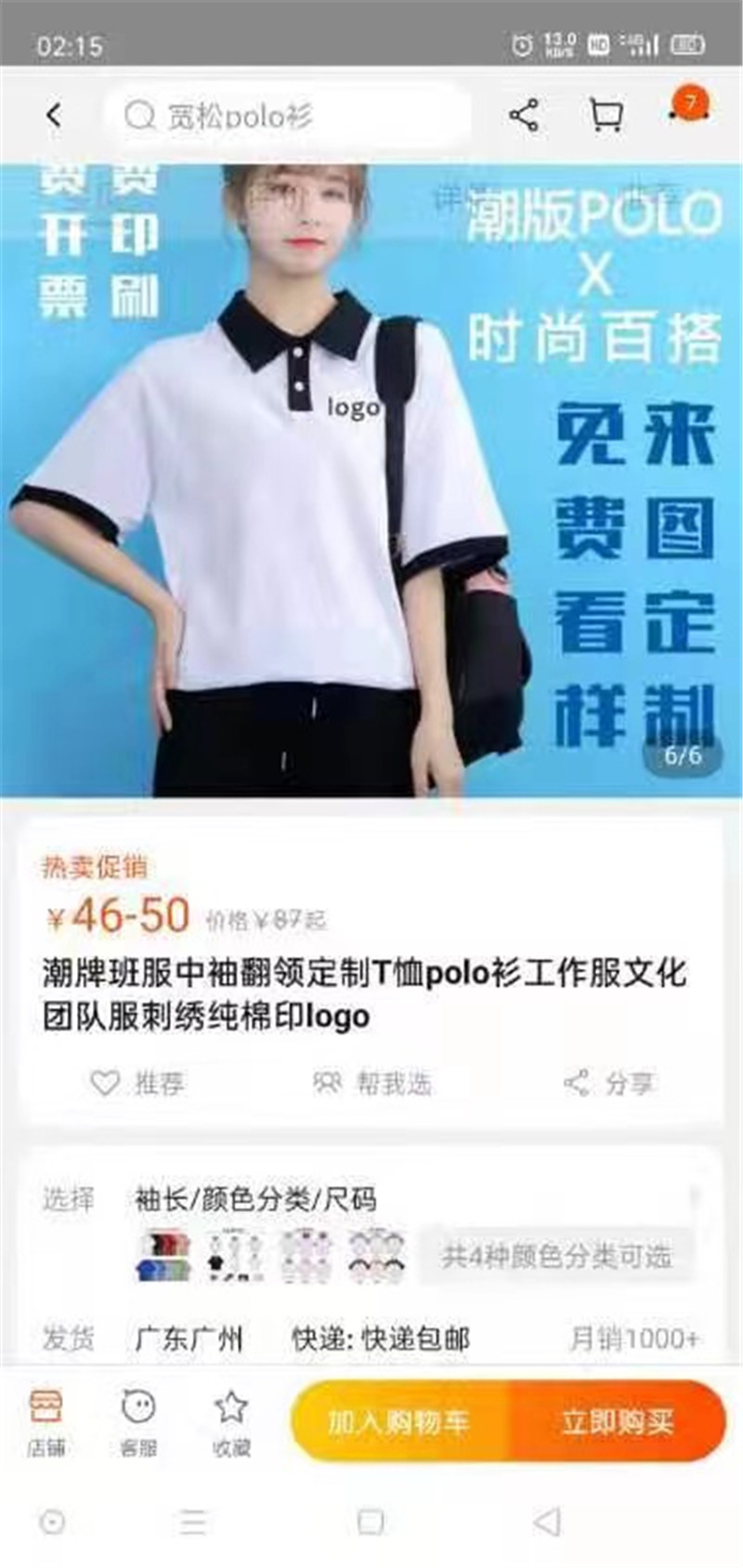
Task: View 共4种颜色分类可选 options
Action: pyautogui.click(x=555, y=1257)
